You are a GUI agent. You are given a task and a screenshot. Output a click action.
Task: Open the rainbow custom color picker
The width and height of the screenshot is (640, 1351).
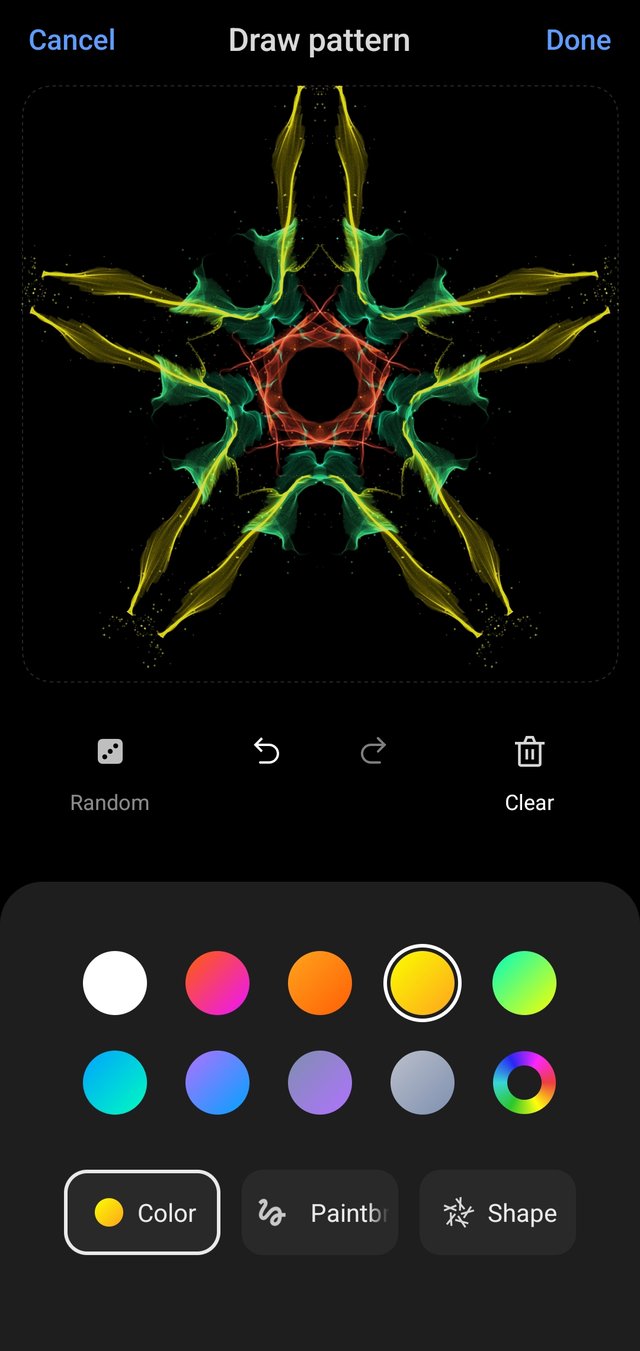pyautogui.click(x=524, y=1082)
